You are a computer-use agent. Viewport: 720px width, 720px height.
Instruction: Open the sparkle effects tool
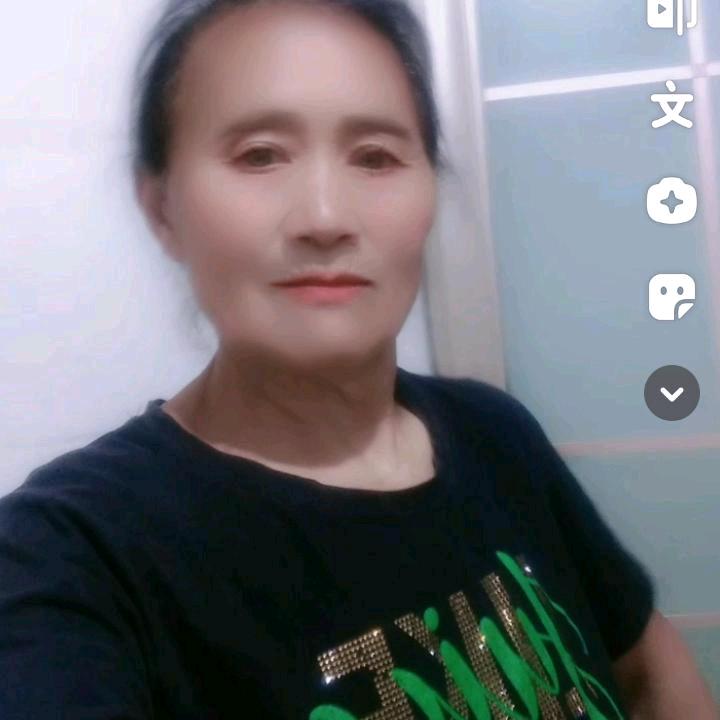point(672,201)
